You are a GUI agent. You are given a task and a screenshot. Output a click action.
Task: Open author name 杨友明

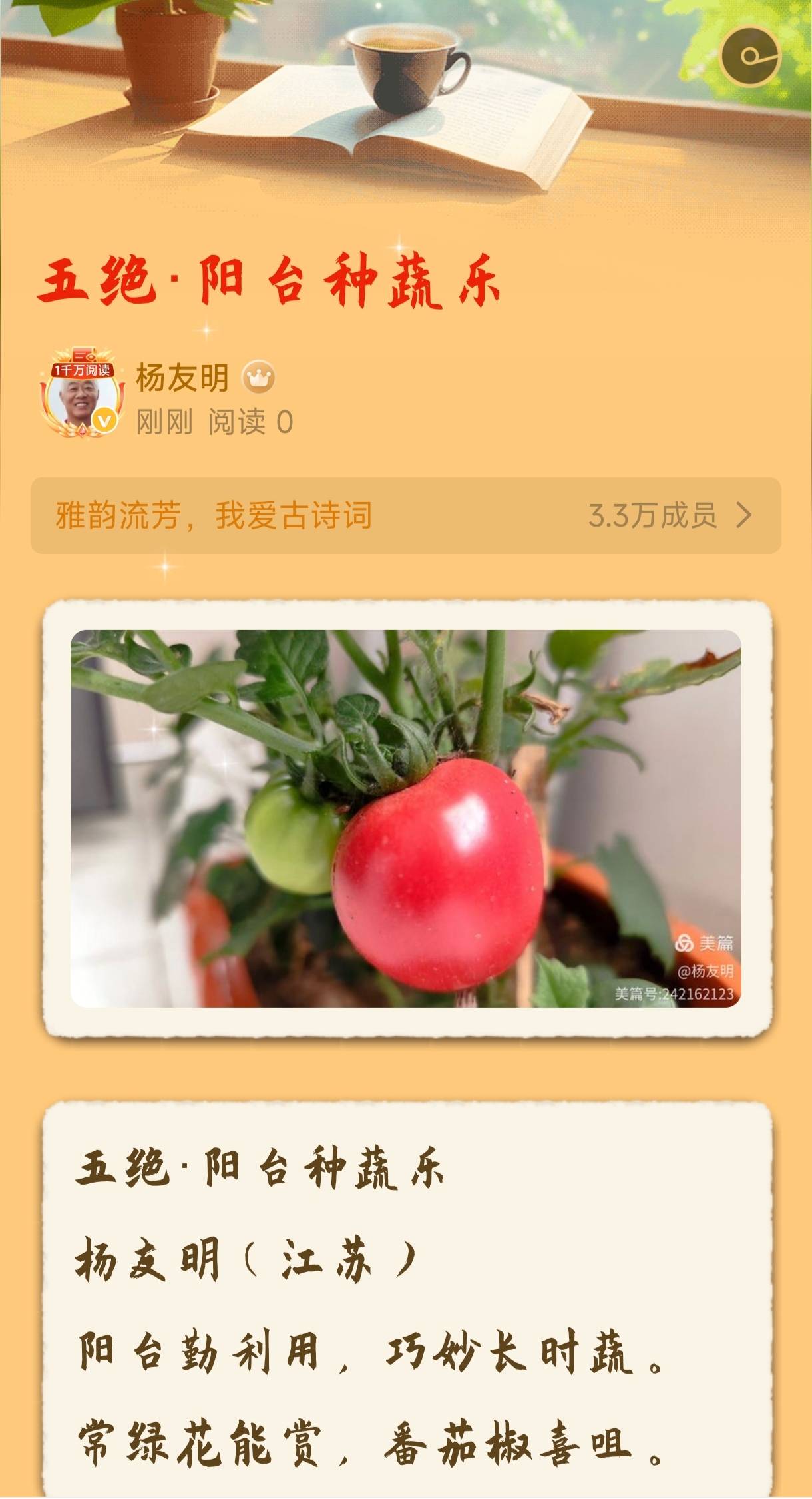click(182, 378)
